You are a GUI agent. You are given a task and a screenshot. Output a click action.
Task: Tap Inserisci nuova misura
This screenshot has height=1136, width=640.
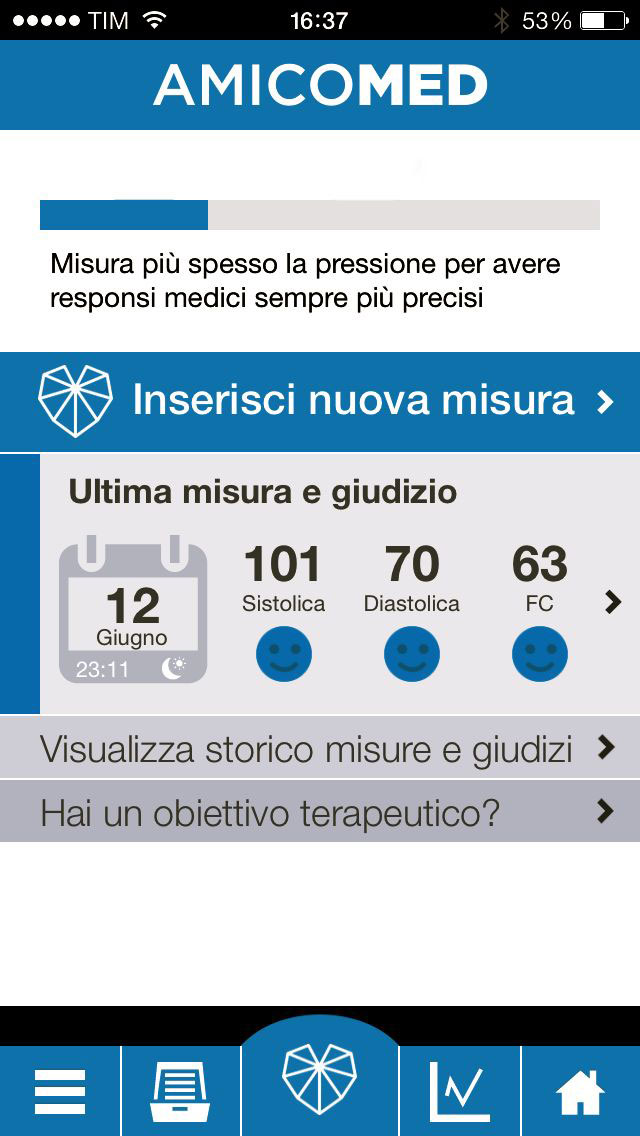(320, 401)
